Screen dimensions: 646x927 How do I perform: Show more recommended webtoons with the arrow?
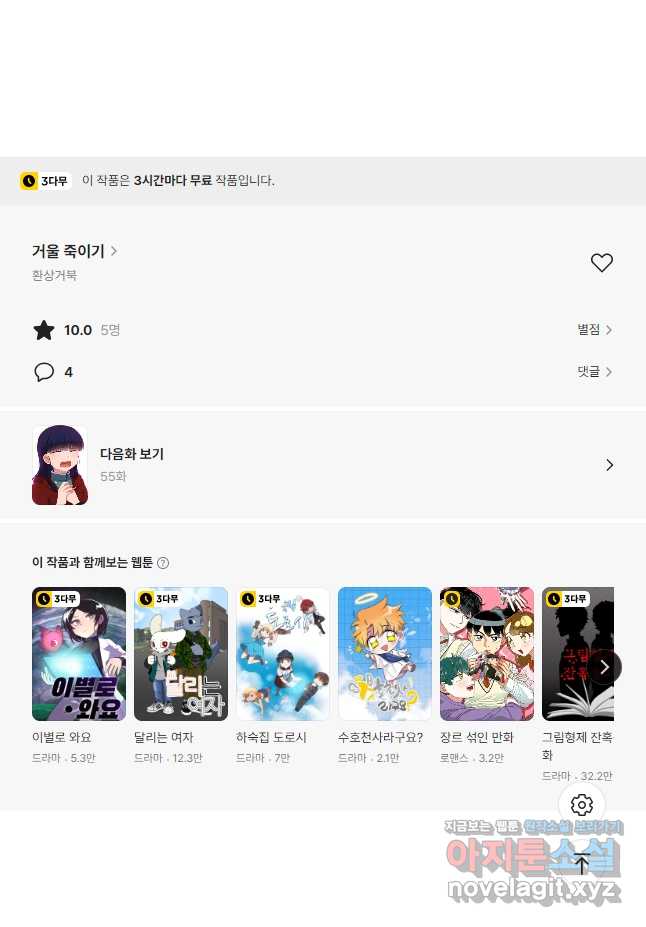click(x=604, y=667)
